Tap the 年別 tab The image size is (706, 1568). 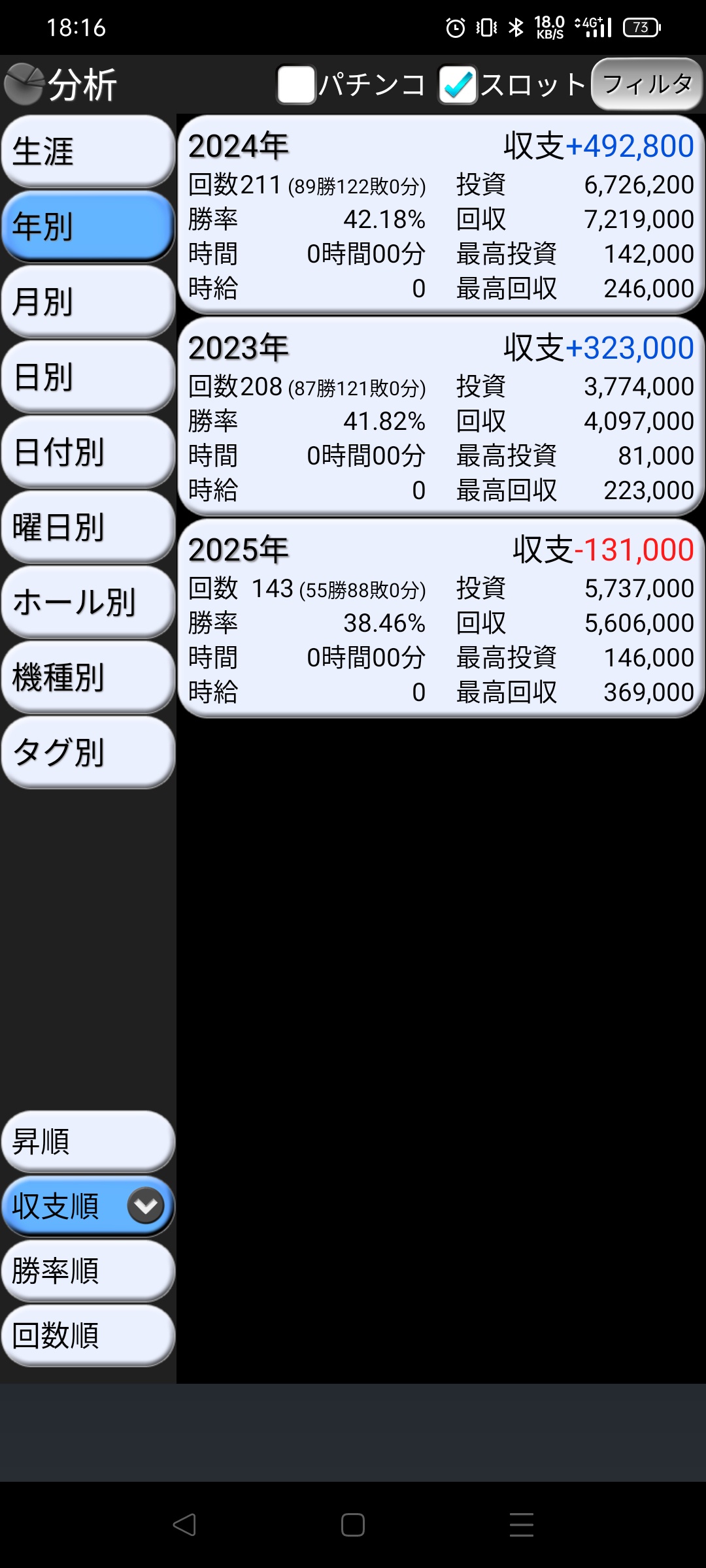tap(88, 226)
